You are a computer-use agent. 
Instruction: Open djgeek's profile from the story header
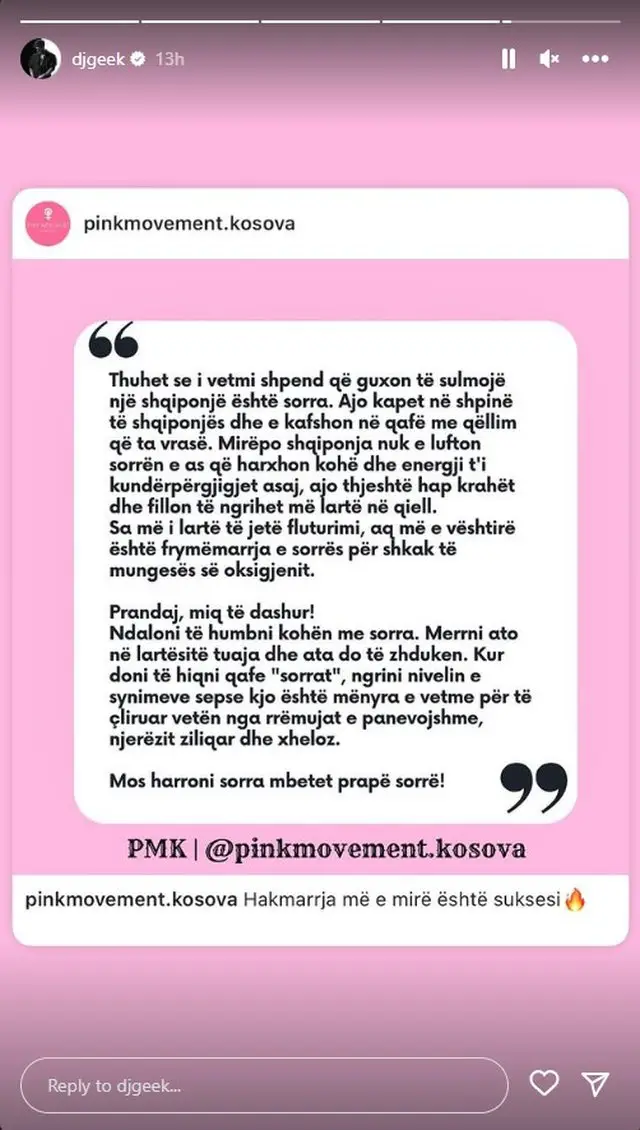[x=97, y=59]
